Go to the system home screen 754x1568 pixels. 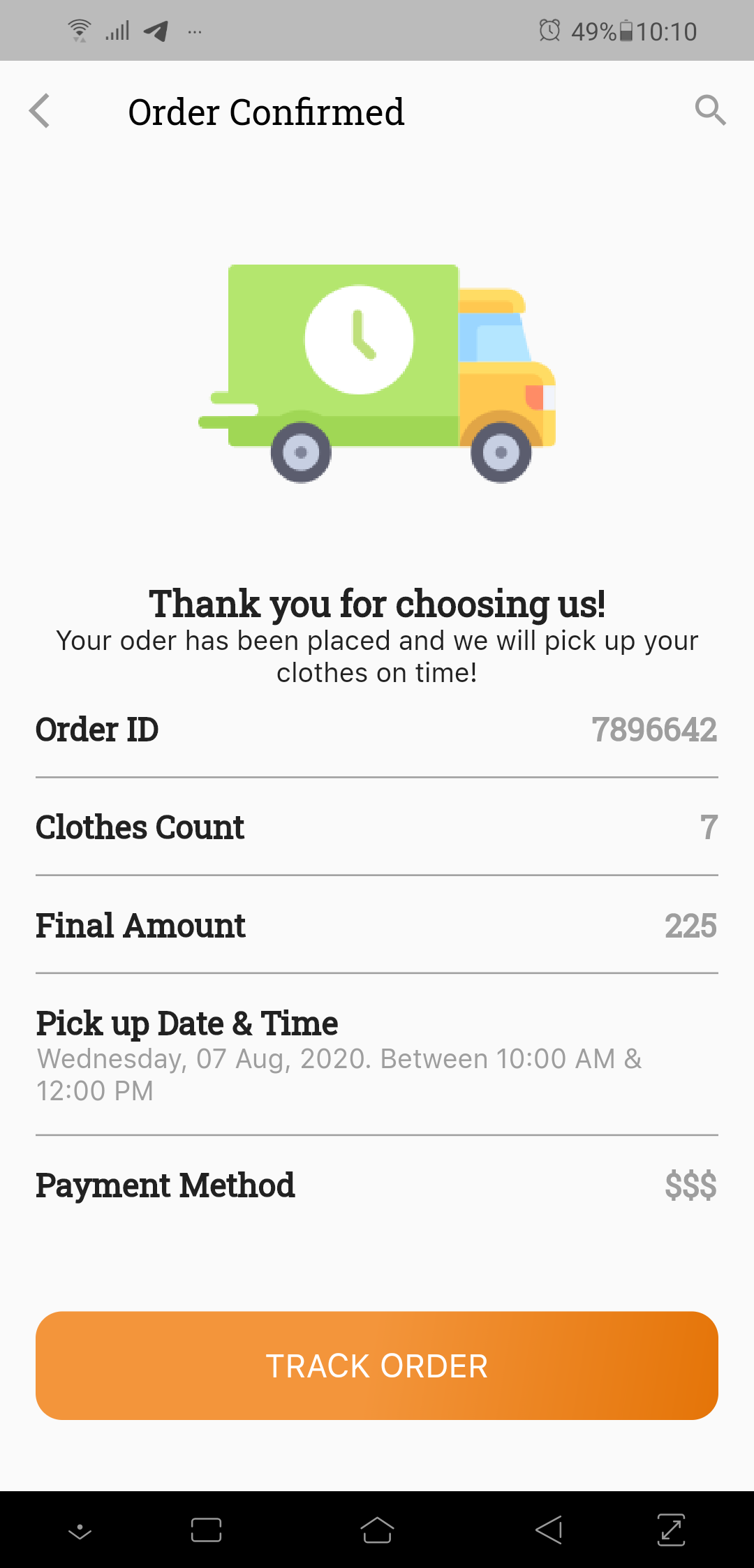click(377, 1530)
